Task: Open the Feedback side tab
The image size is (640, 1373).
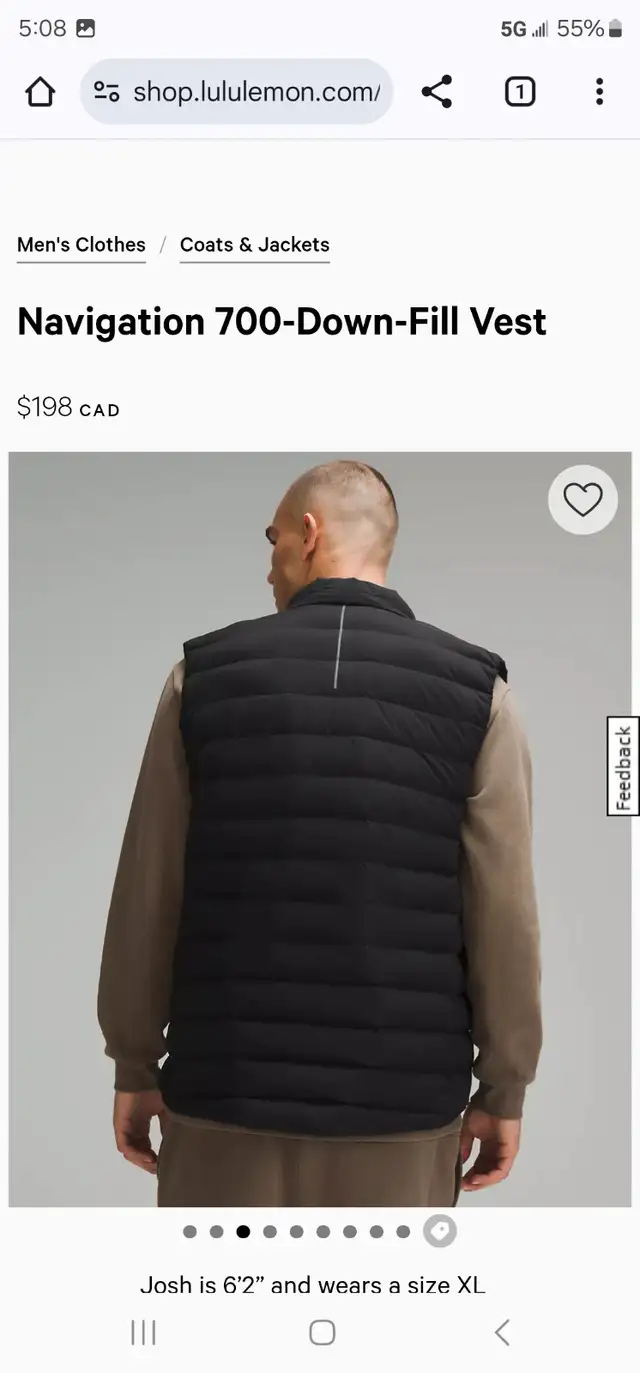Action: pyautogui.click(x=623, y=766)
